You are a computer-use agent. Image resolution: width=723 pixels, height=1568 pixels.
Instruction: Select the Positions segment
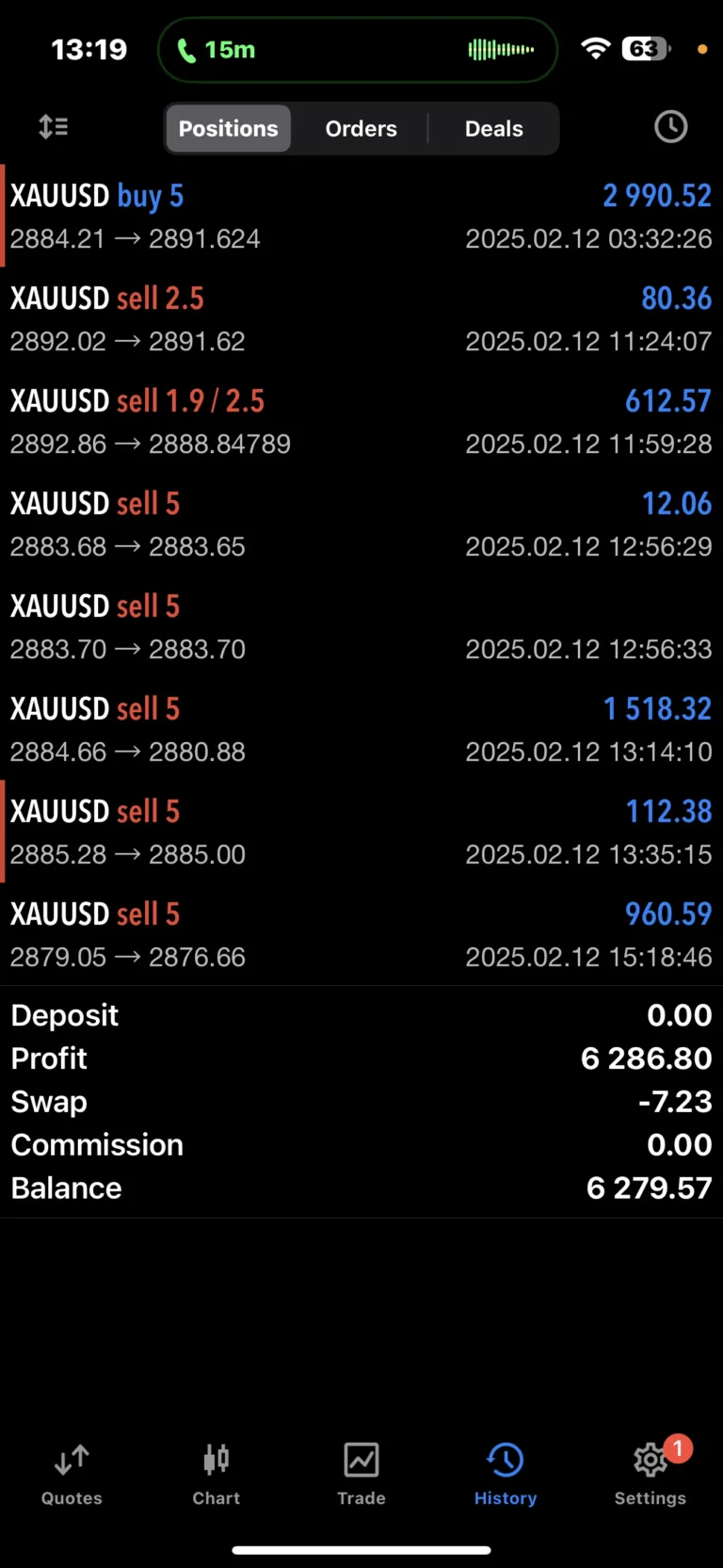pyautogui.click(x=228, y=128)
